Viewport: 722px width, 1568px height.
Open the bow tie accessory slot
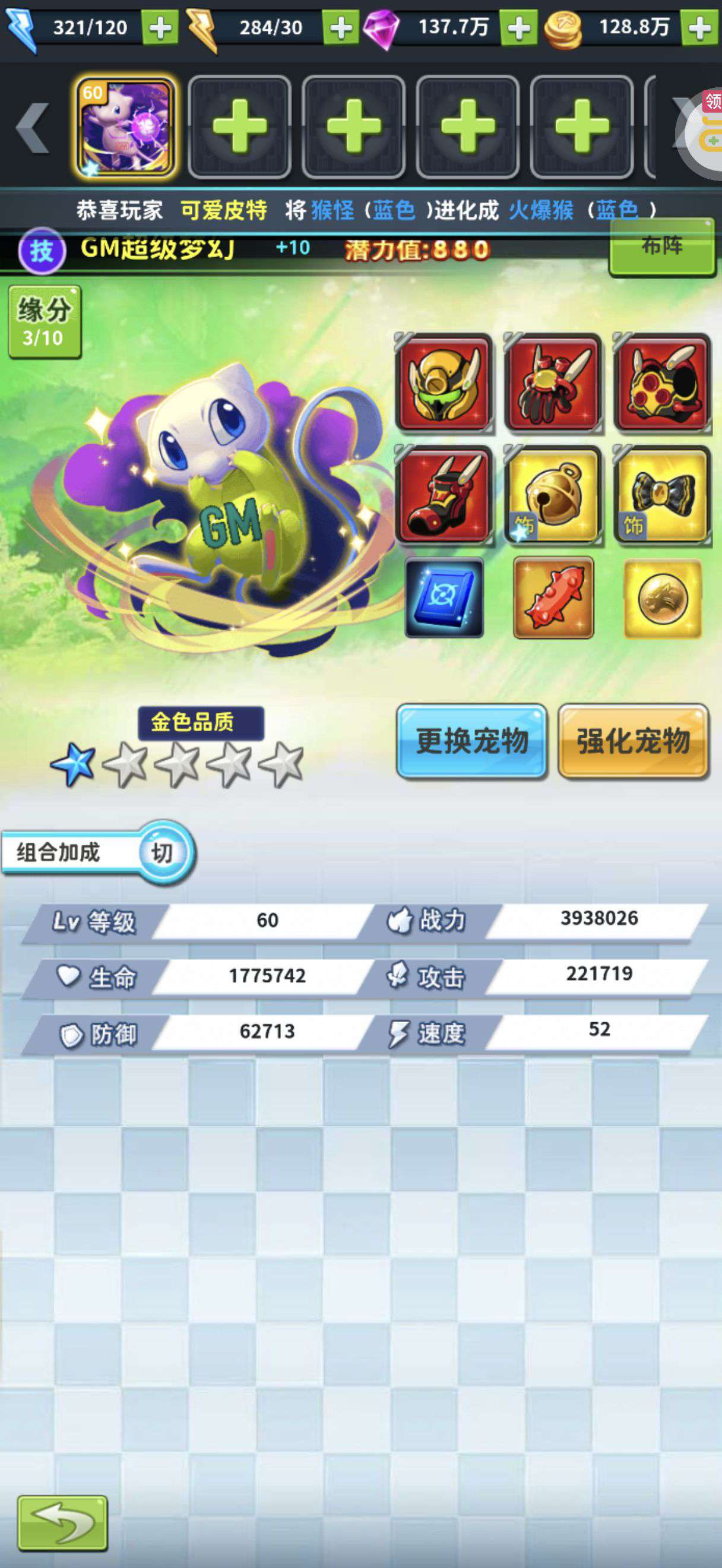(x=662, y=494)
